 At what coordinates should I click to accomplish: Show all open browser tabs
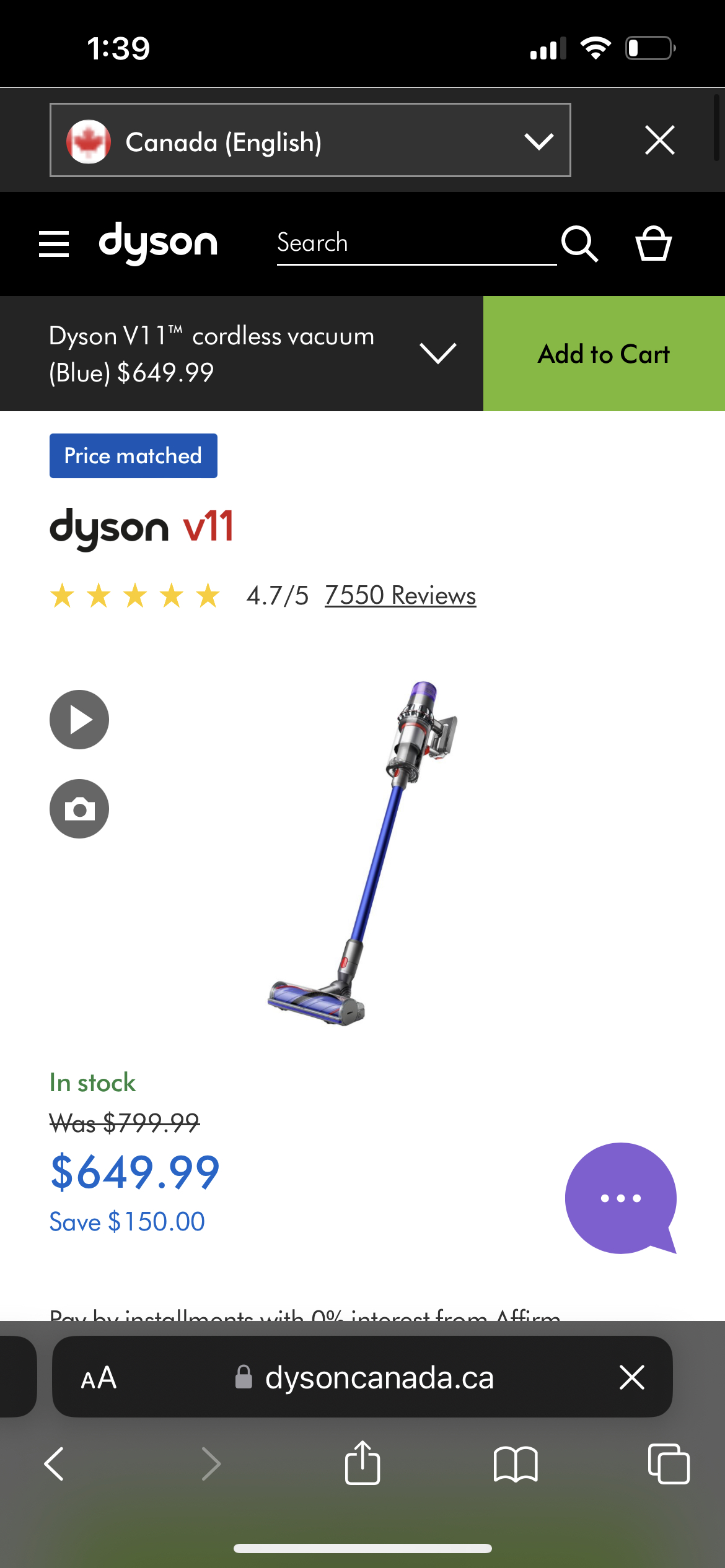(669, 1462)
